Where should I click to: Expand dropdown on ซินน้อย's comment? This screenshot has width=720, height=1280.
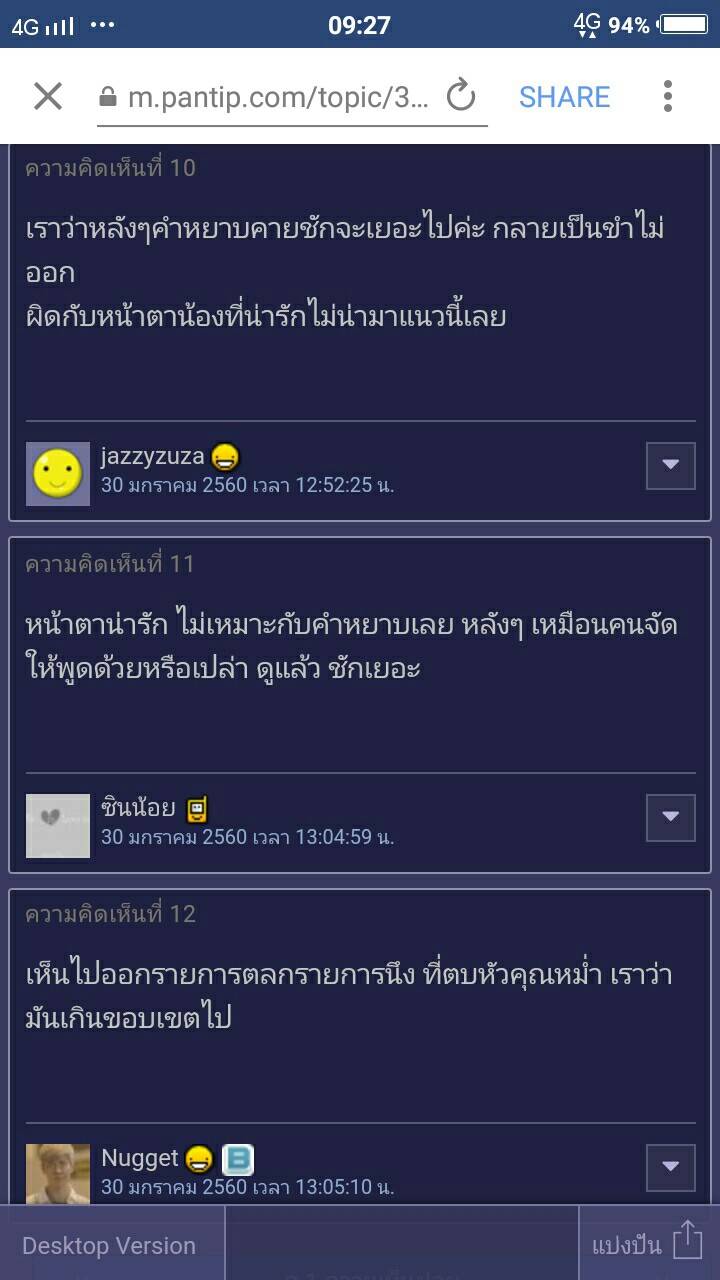point(670,817)
